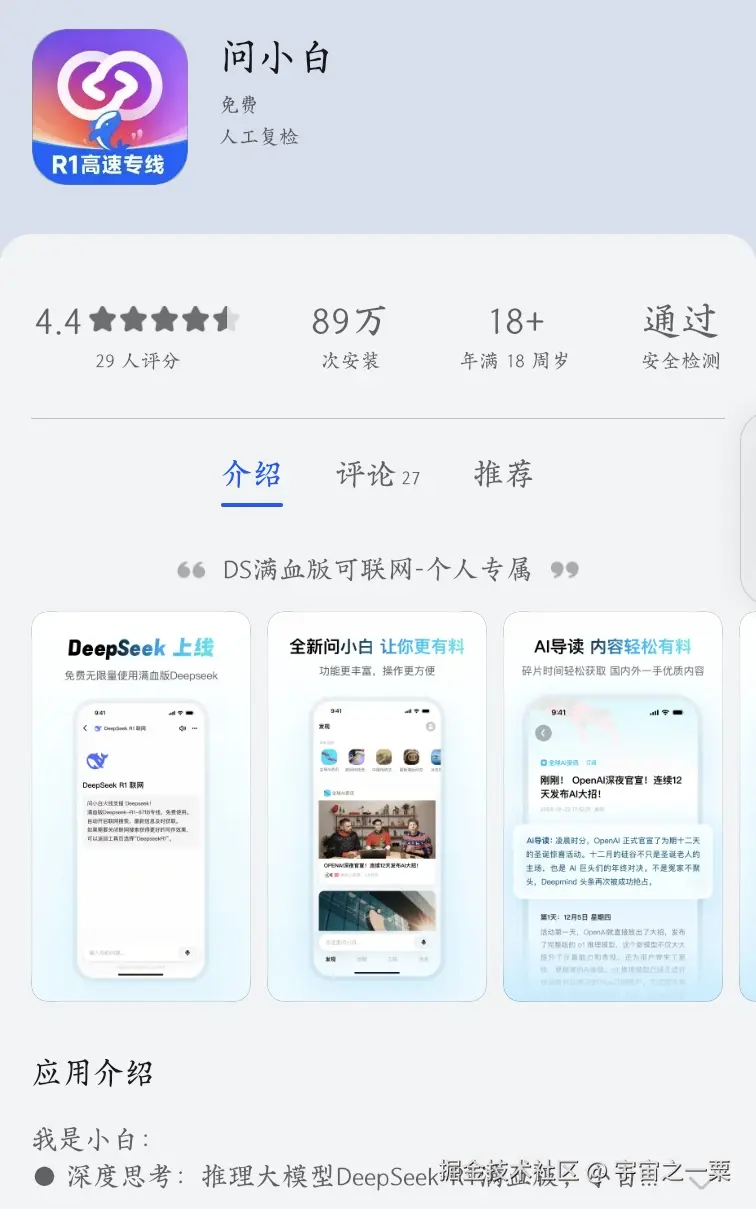Switch to the 介绍 tab
The height and width of the screenshot is (1209, 756).
click(x=252, y=474)
